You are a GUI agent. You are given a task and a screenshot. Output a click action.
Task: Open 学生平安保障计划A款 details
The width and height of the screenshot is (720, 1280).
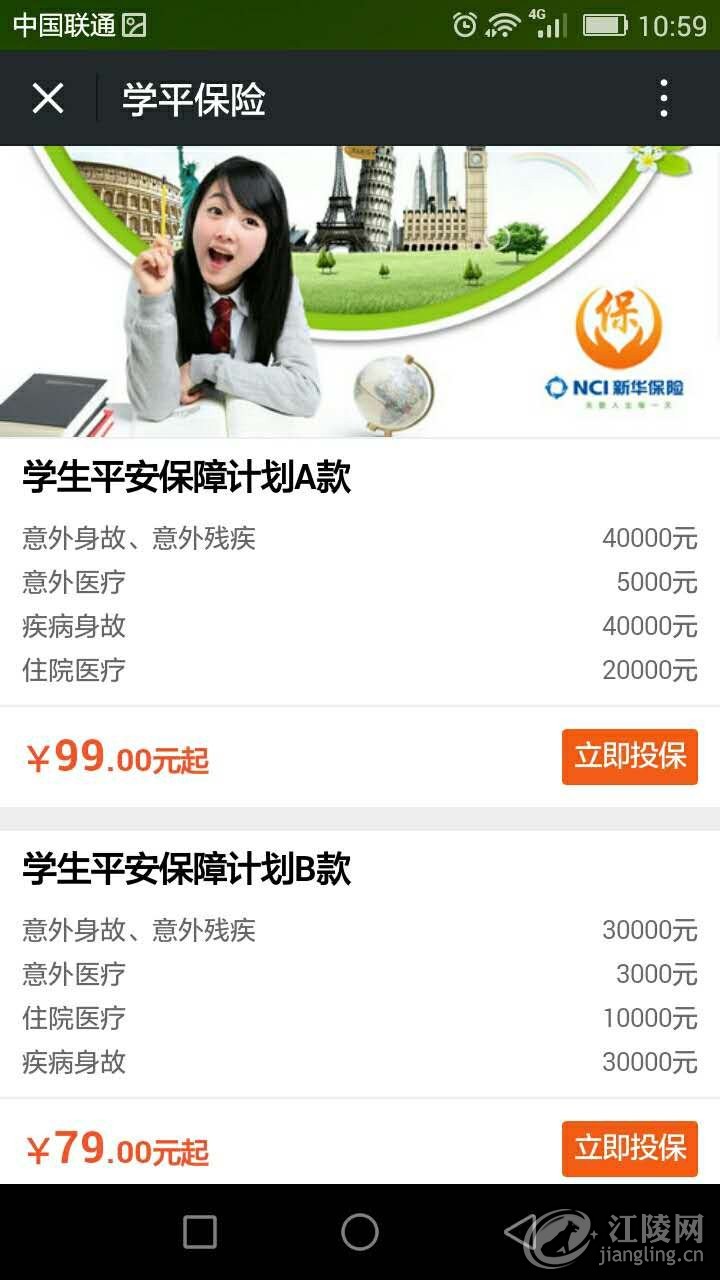[187, 478]
